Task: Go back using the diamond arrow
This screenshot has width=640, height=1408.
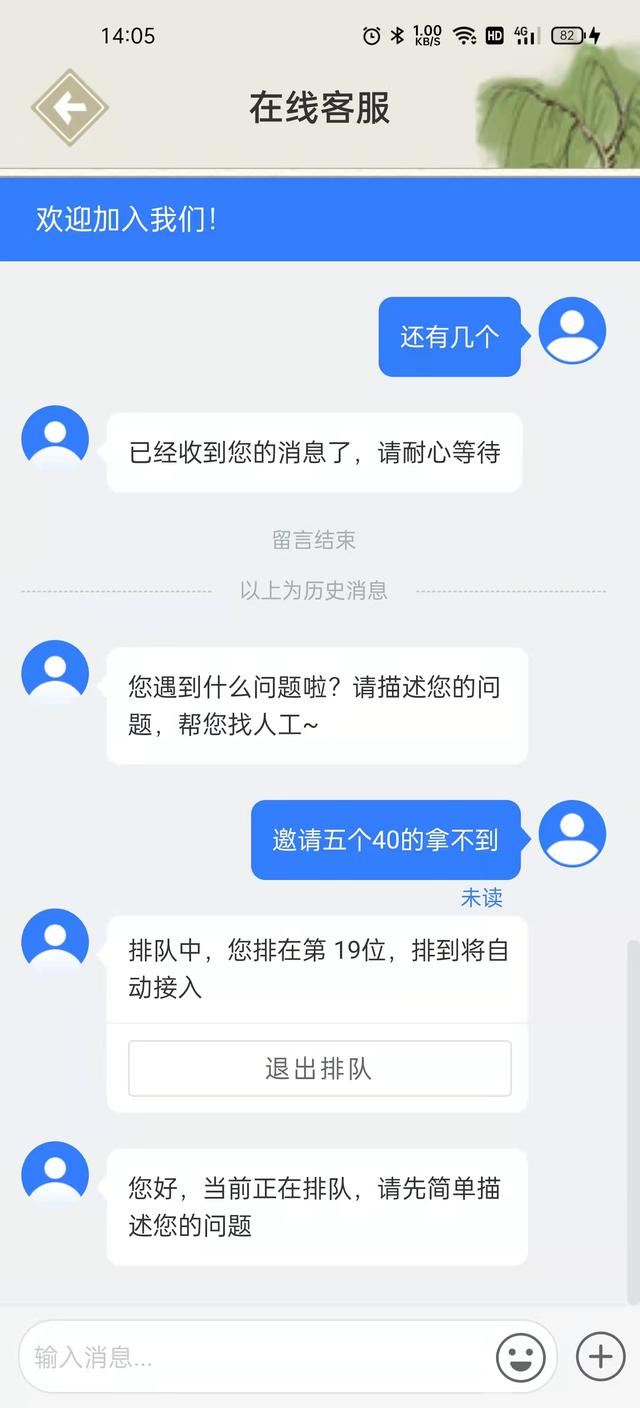Action: [x=69, y=107]
